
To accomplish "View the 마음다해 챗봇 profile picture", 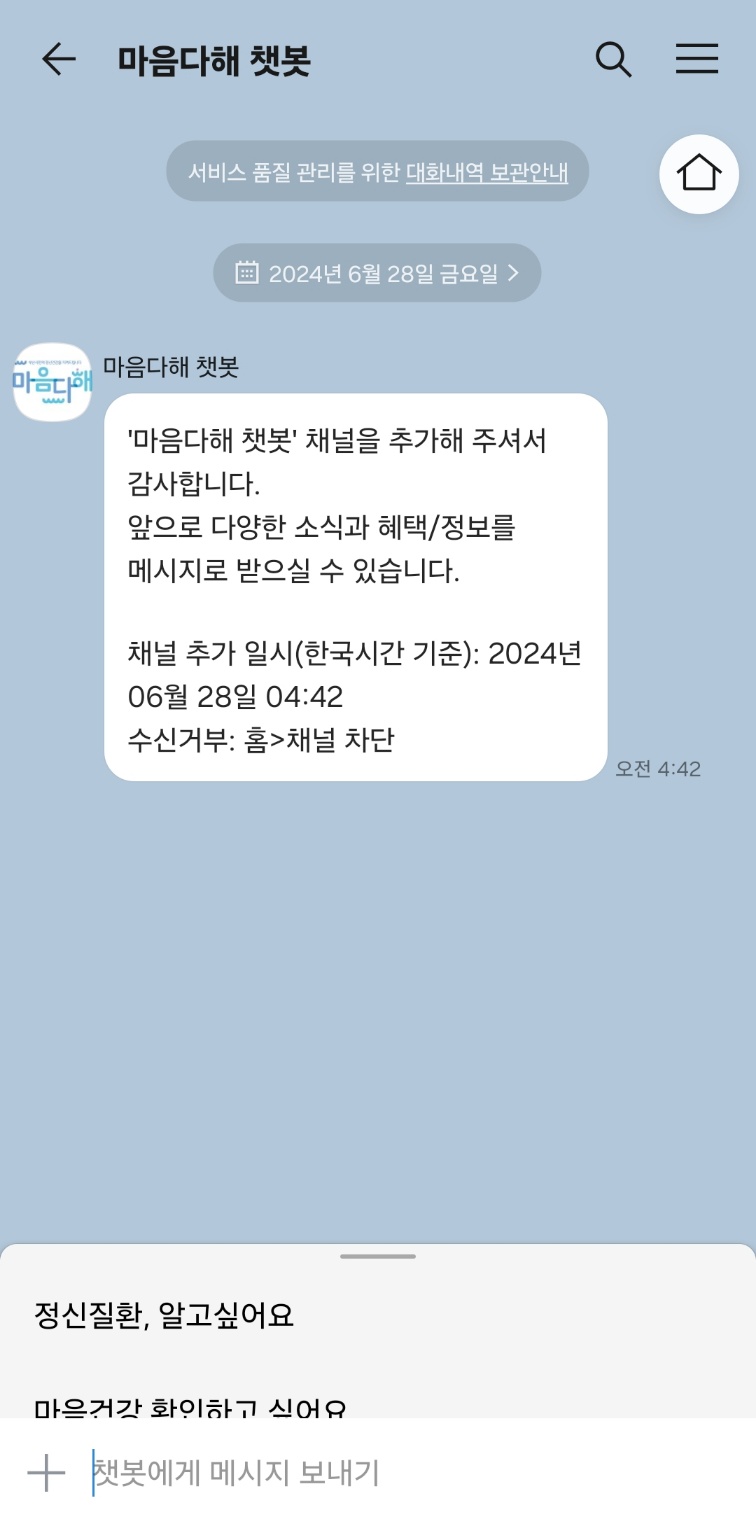I will [52, 382].
